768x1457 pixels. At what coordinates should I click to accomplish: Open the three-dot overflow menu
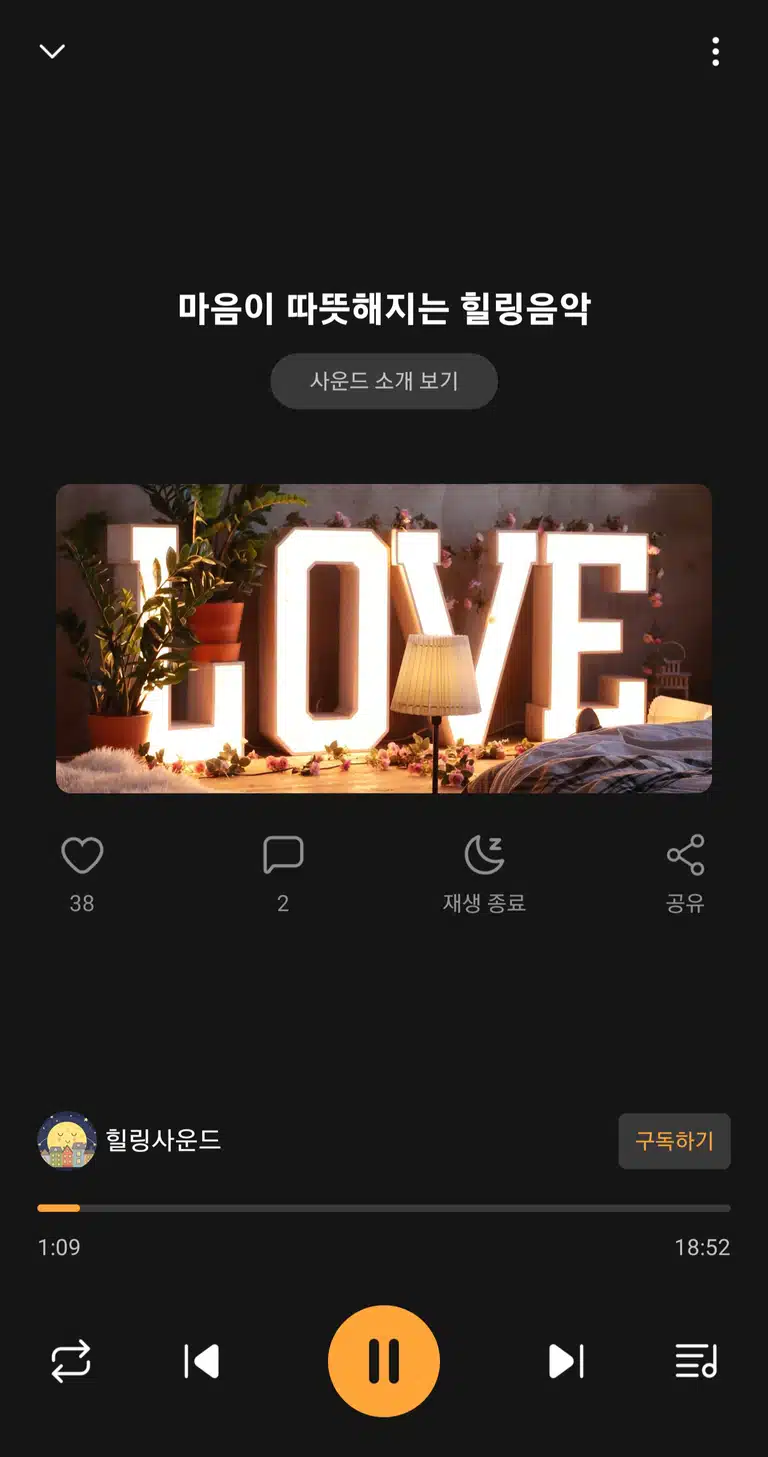pos(715,51)
